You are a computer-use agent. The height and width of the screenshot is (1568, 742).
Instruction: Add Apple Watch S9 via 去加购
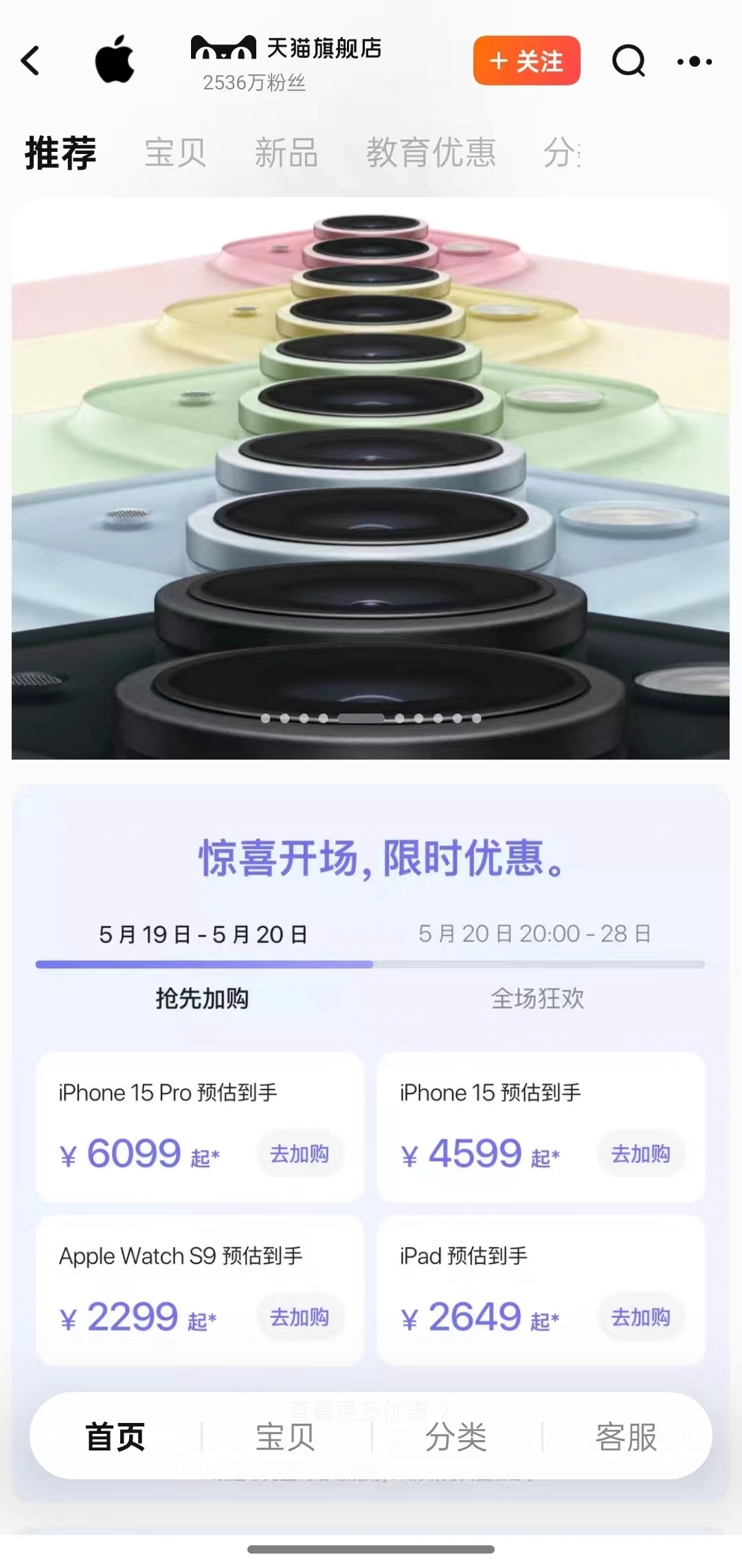click(x=300, y=1317)
